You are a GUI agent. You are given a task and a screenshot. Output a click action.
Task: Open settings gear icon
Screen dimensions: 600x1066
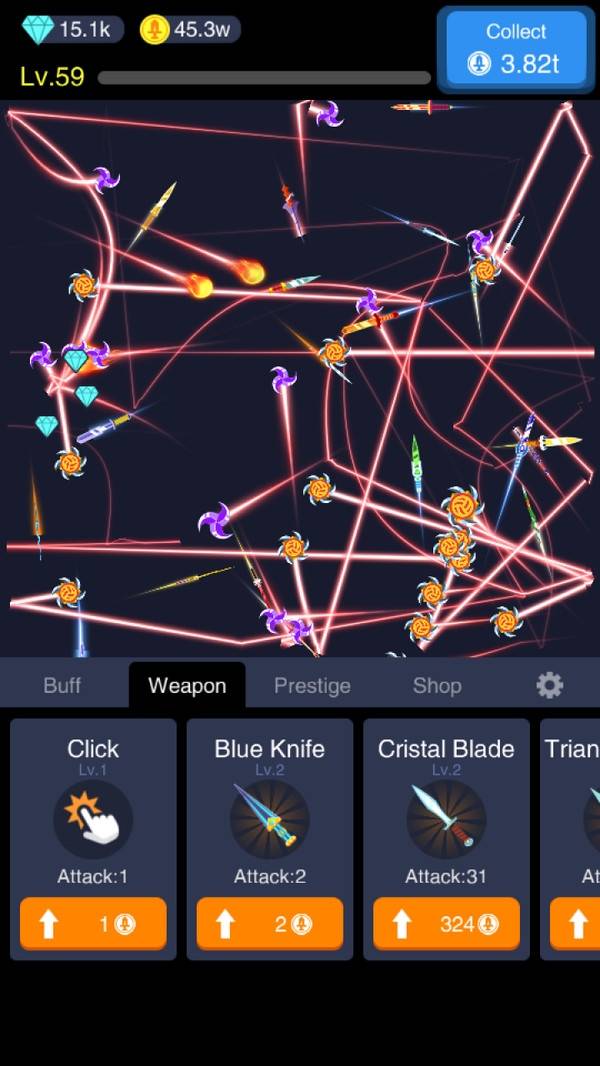[x=549, y=685]
